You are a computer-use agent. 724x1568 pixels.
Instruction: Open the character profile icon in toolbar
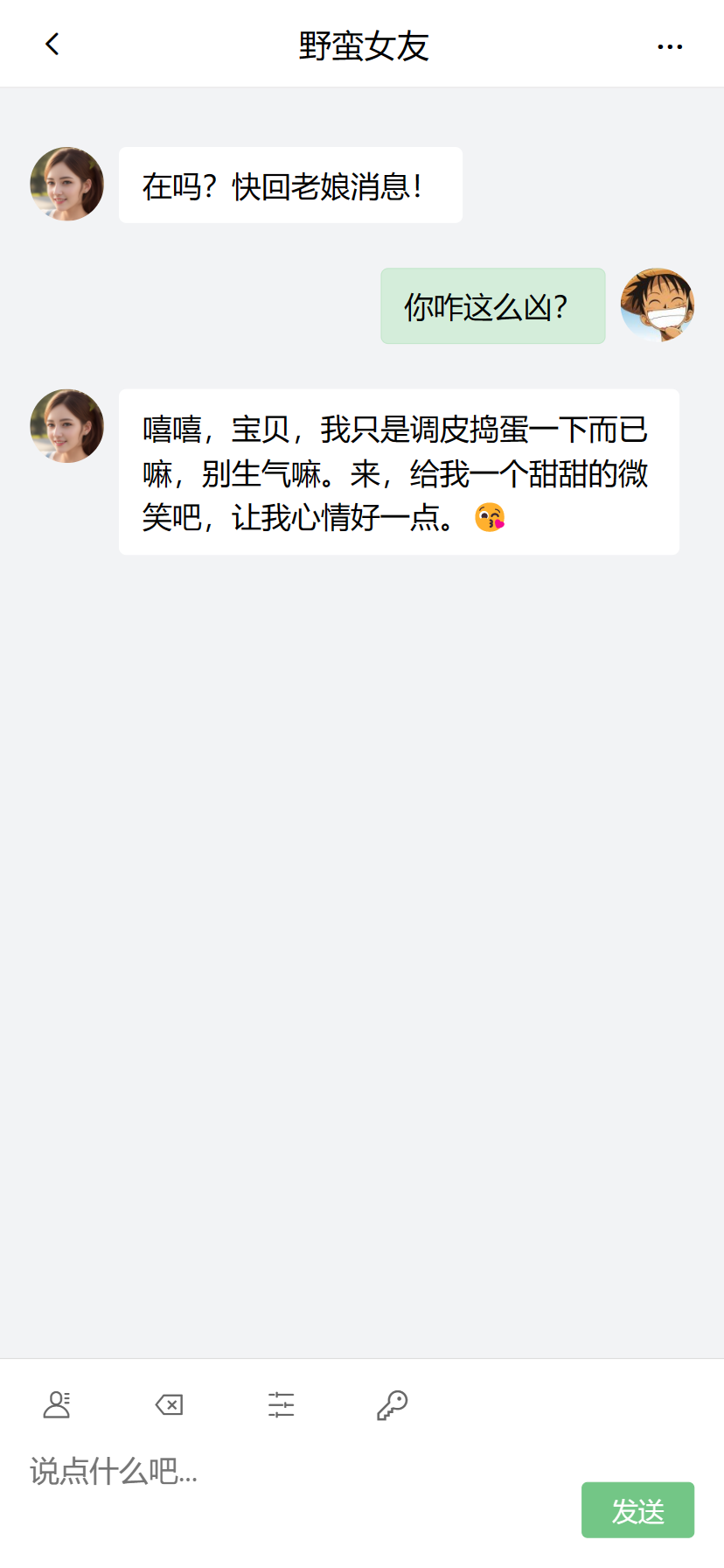(x=57, y=1404)
